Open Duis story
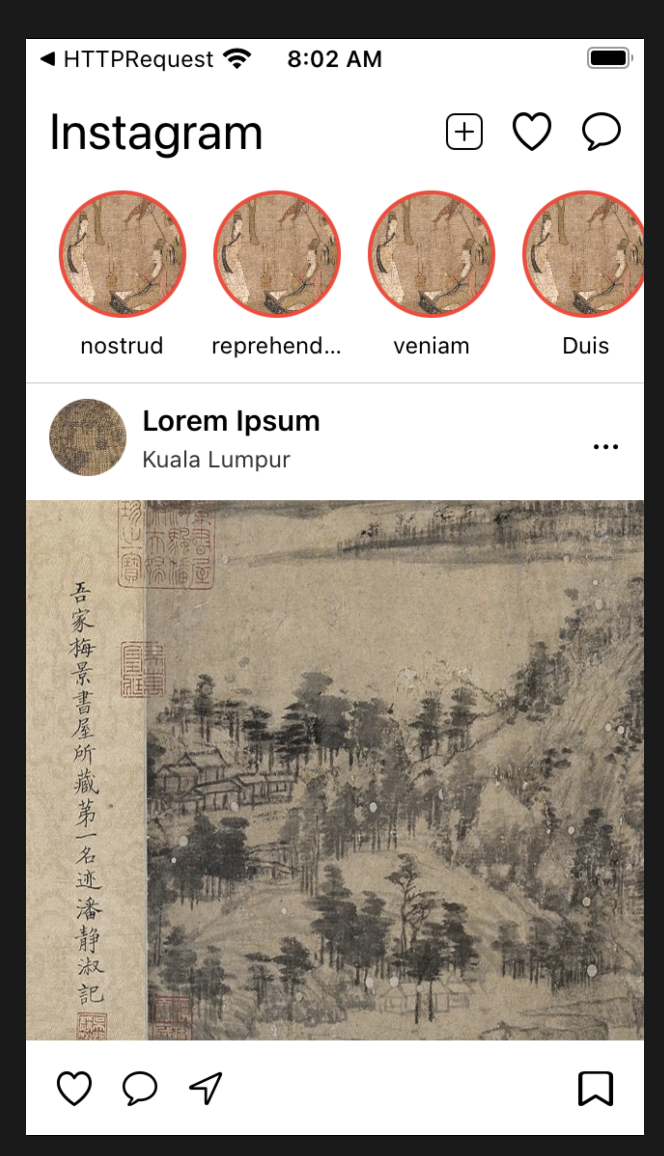 point(584,254)
